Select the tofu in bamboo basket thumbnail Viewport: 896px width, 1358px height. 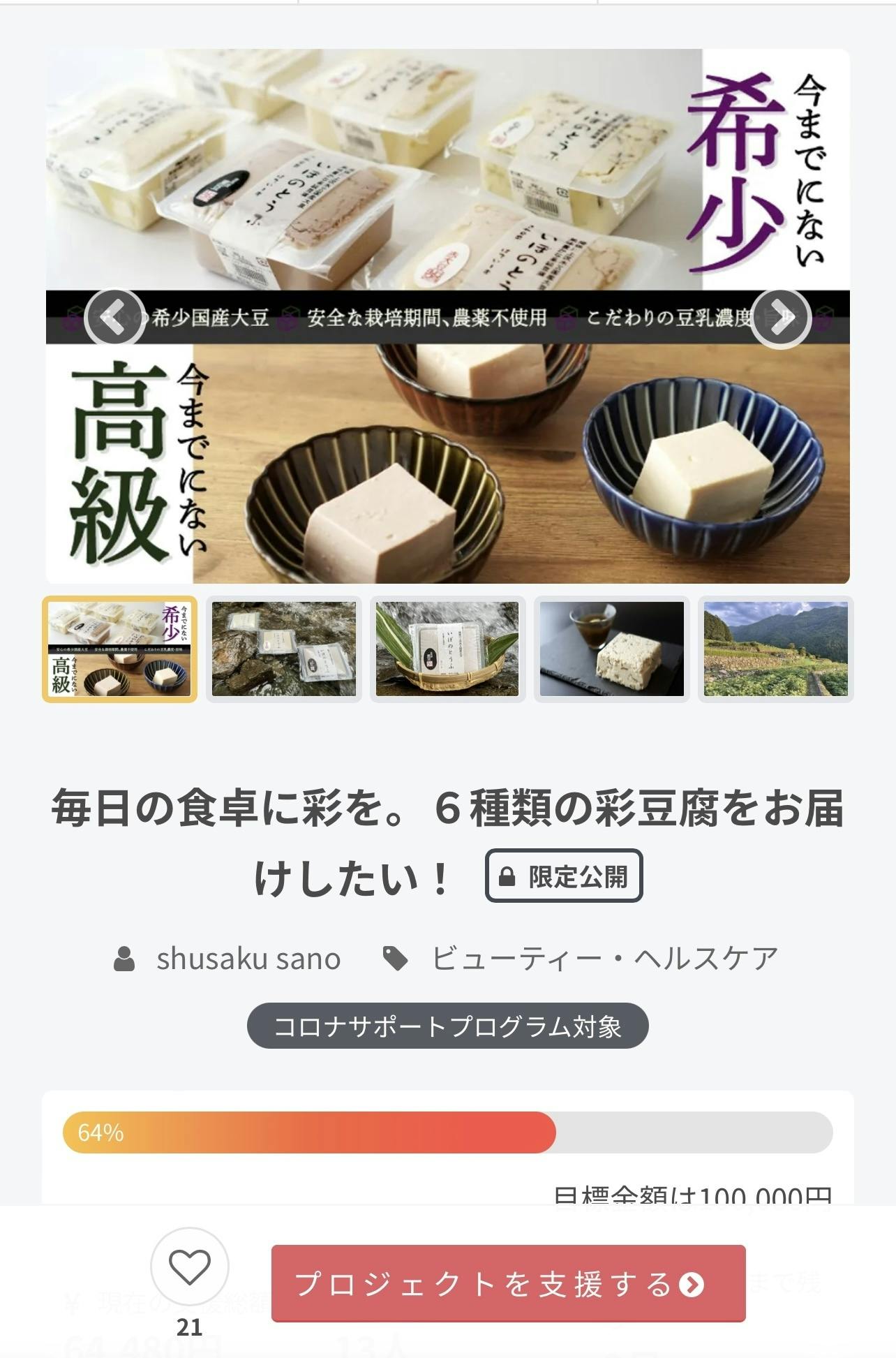(447, 649)
